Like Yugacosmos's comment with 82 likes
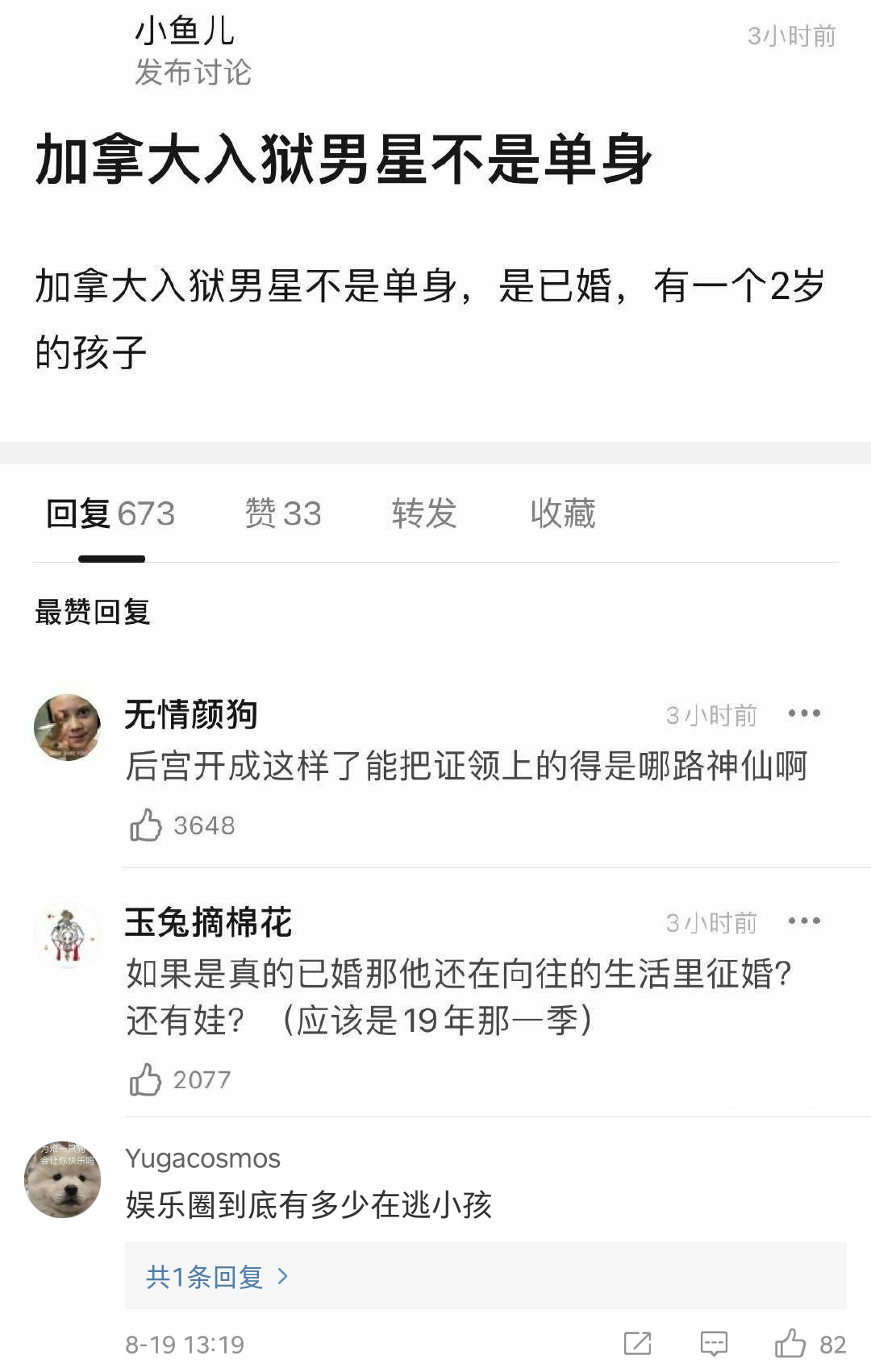Screen dimensions: 871x1372 (790, 1343)
